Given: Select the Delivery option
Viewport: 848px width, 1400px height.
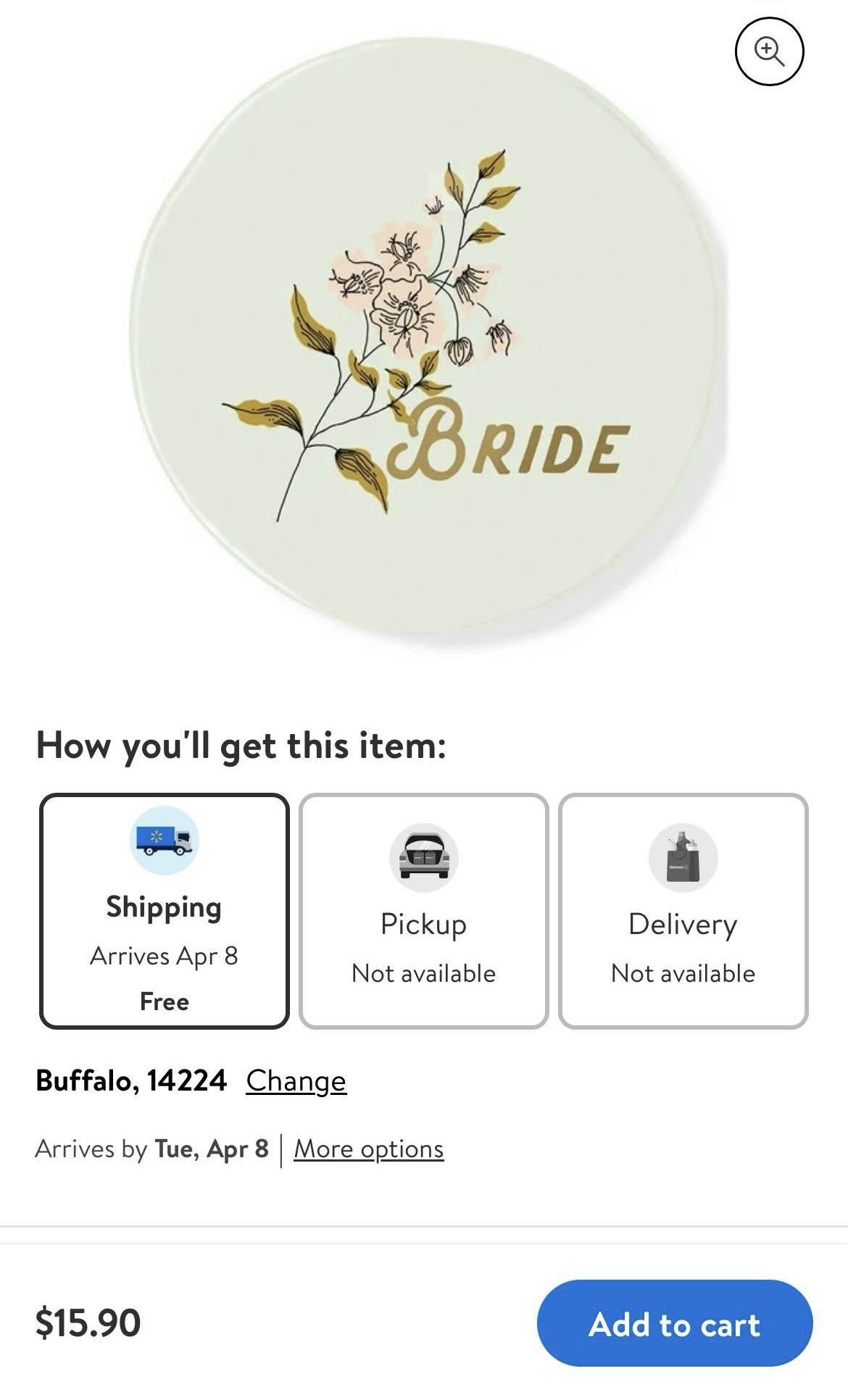Looking at the screenshot, I should (683, 911).
